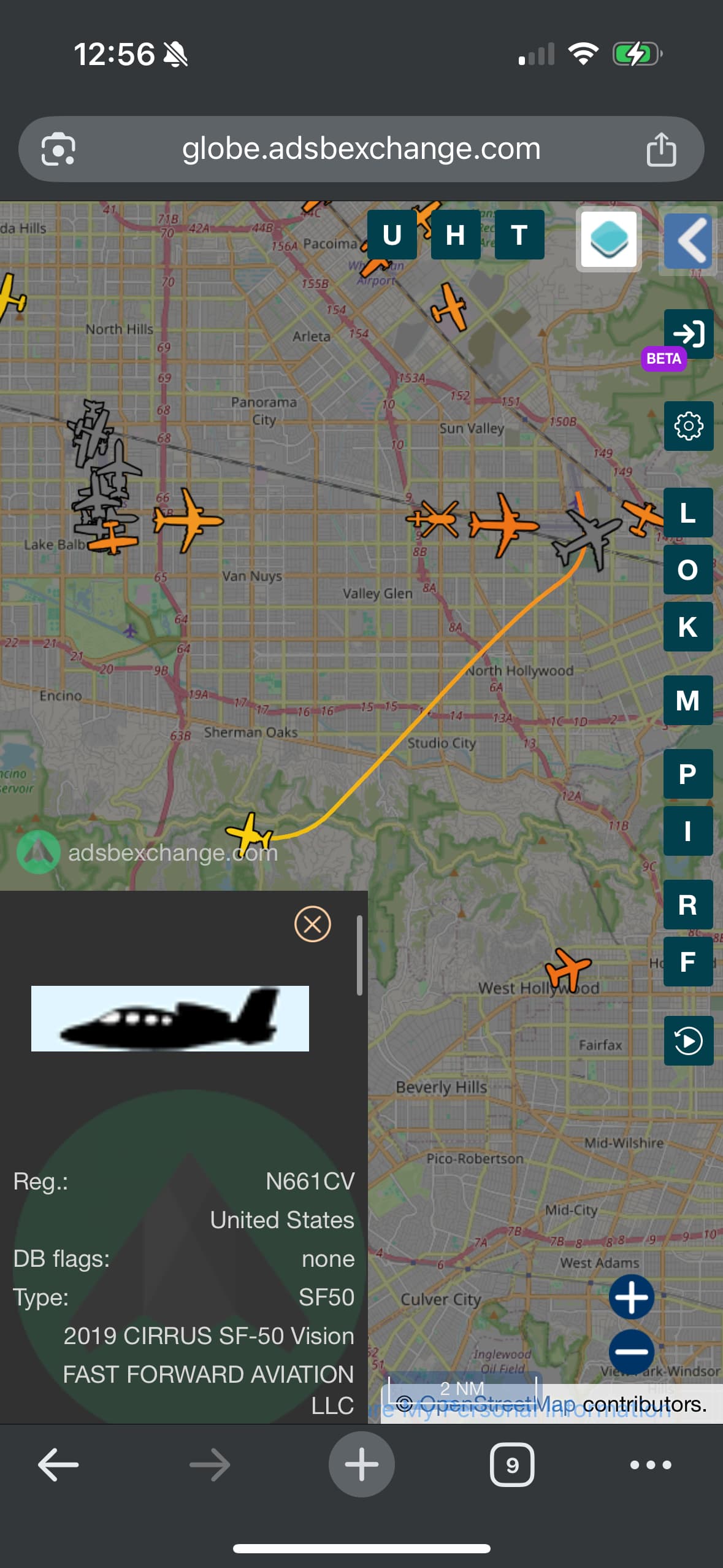Share this page from the address bar
Screen dimensions: 723x1568
tap(661, 149)
